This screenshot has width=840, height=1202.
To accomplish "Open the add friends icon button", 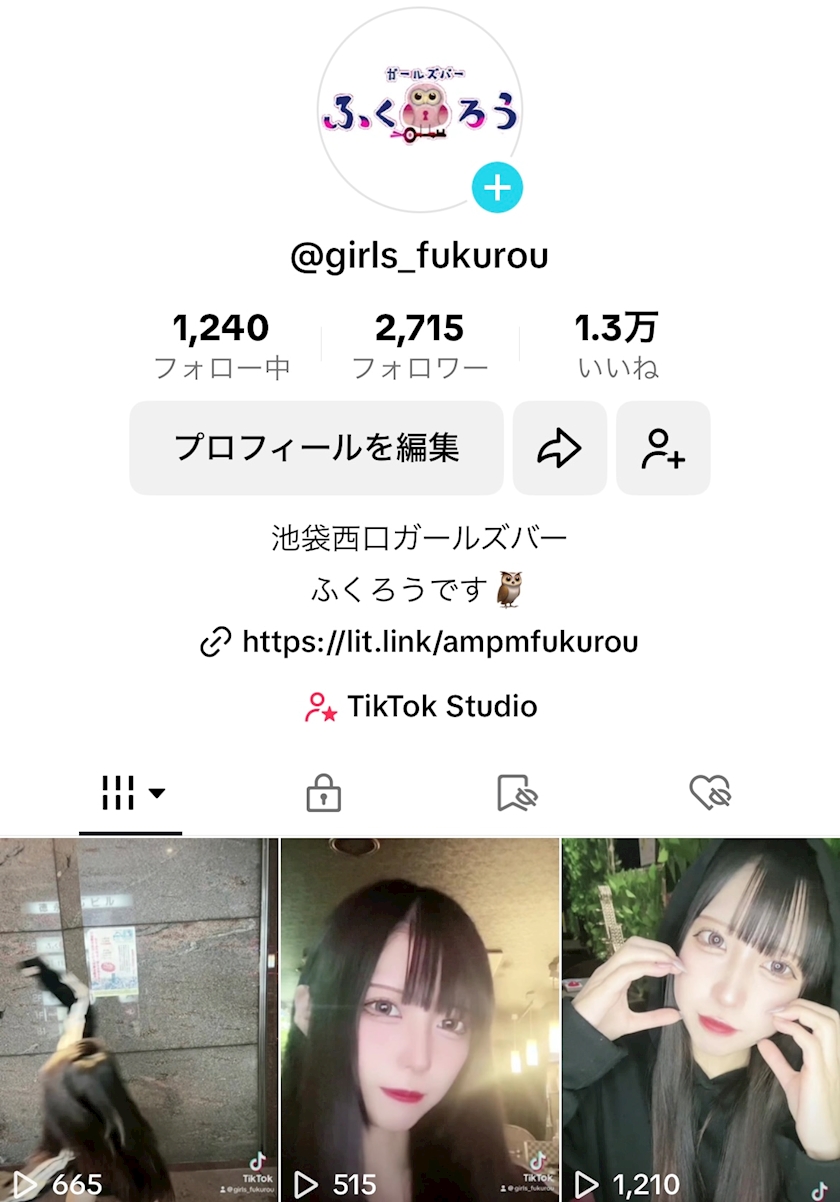I will click(x=663, y=448).
